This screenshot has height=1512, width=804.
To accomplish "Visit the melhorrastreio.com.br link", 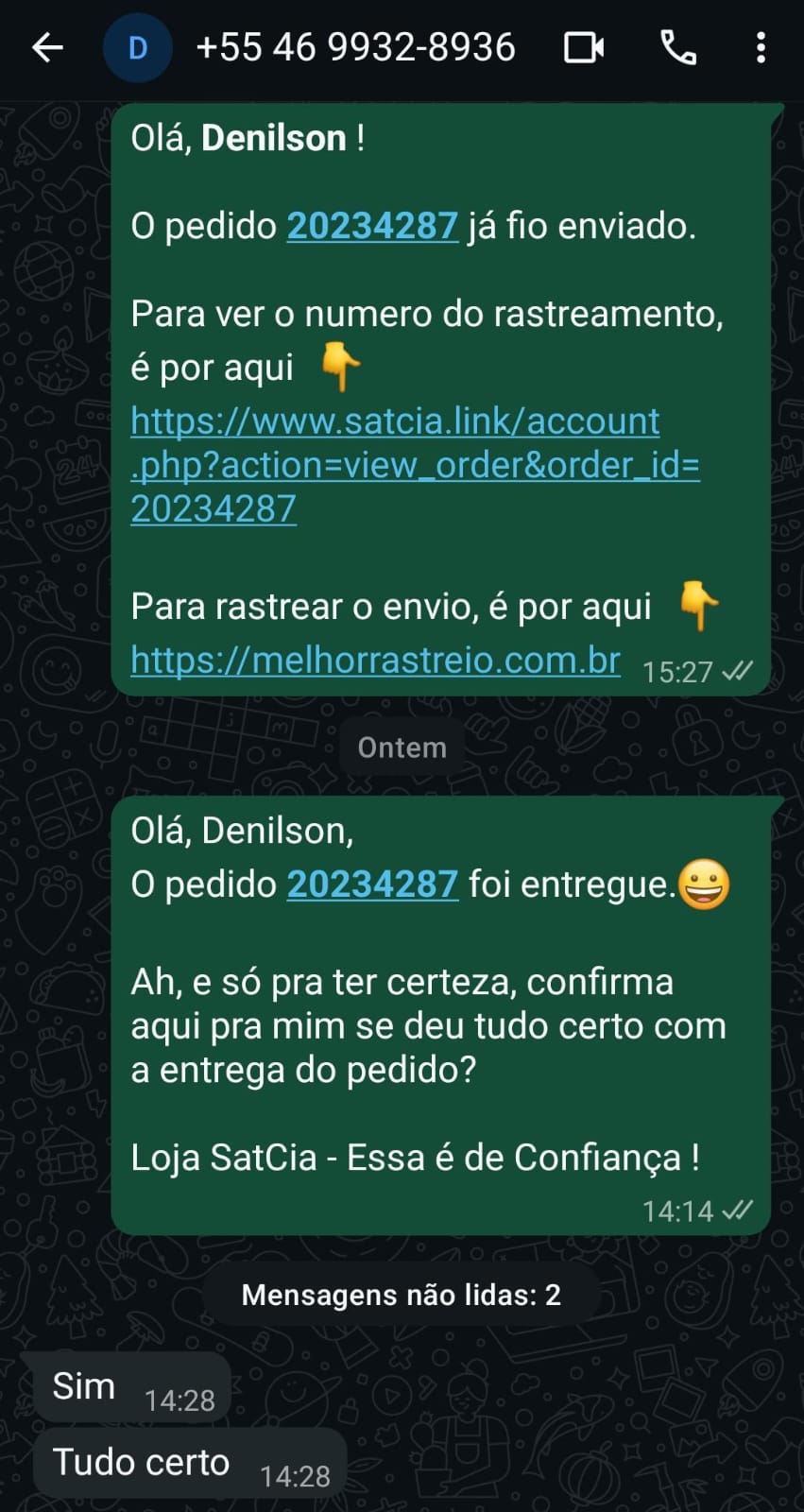I will 375,660.
